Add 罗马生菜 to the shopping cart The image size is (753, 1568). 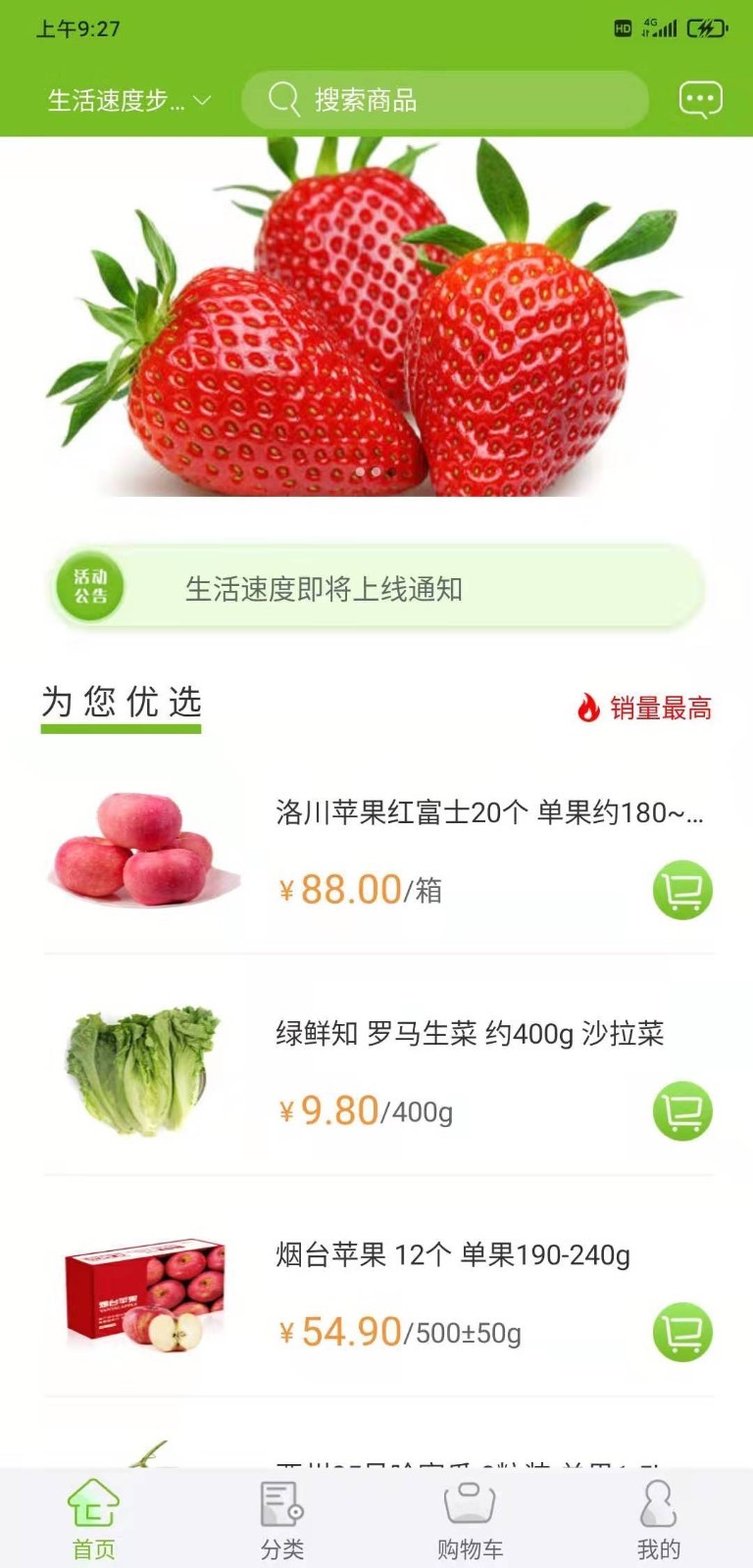point(682,1111)
